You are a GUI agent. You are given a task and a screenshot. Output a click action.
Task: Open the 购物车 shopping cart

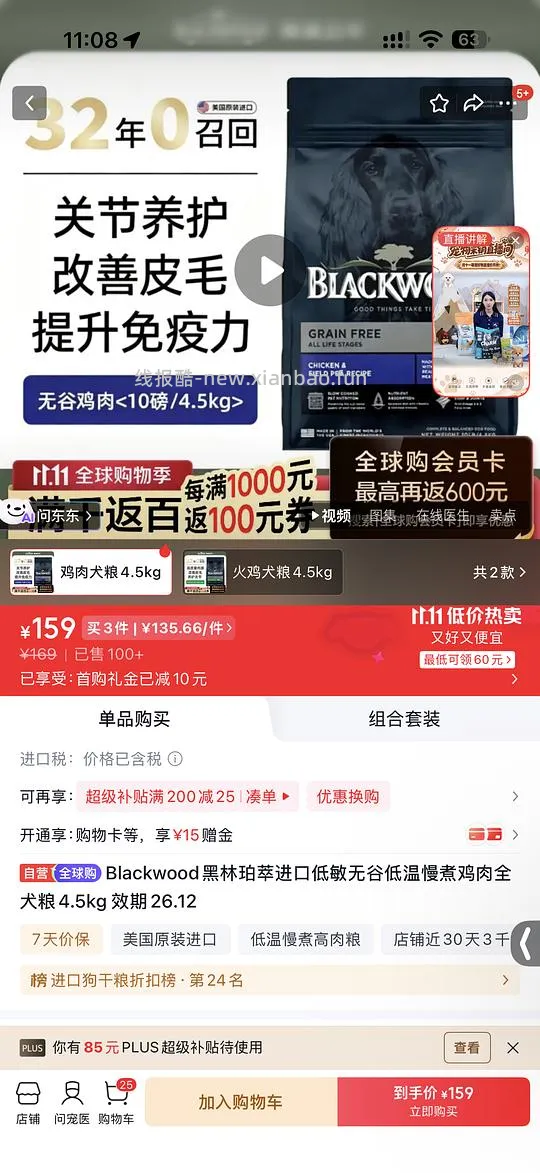coord(117,1103)
